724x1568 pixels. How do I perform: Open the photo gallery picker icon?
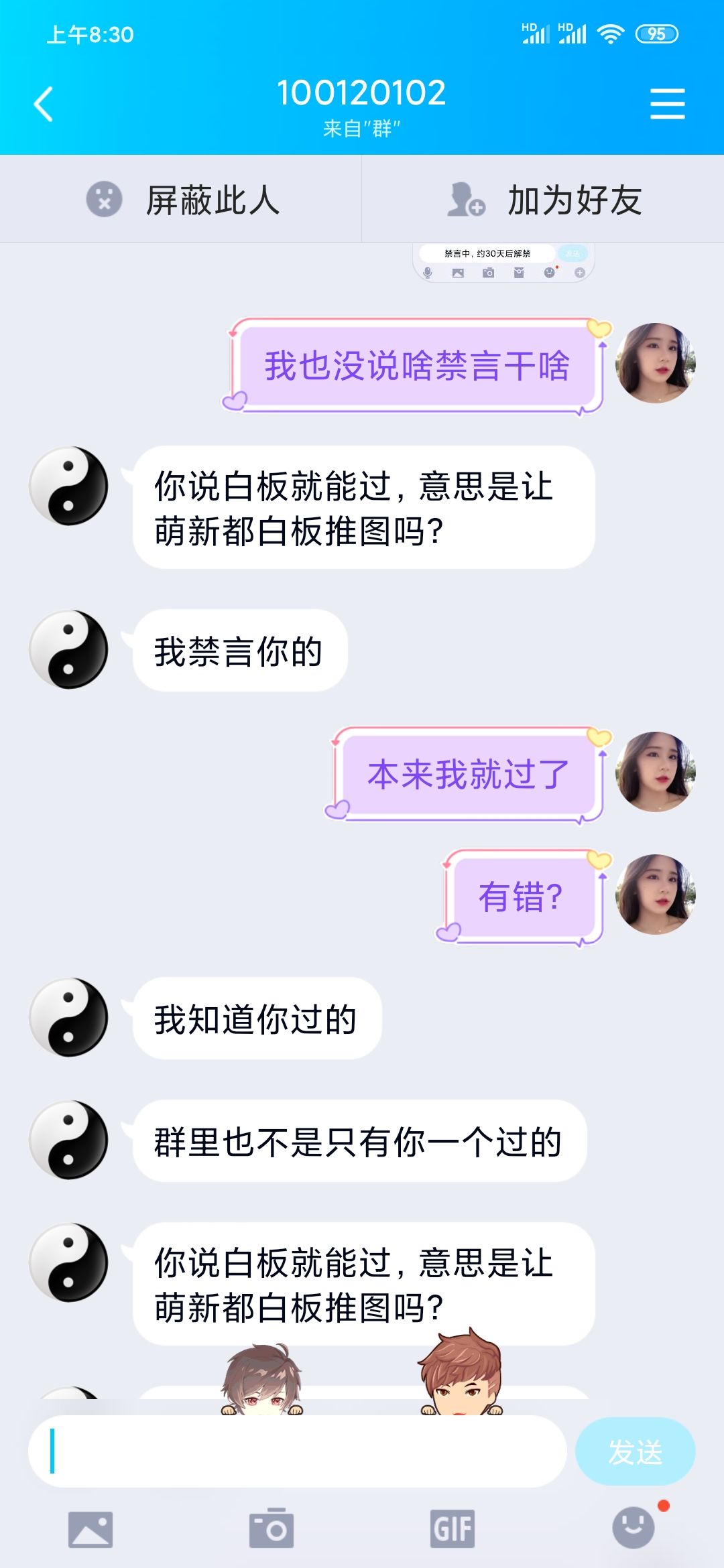[x=90, y=1529]
